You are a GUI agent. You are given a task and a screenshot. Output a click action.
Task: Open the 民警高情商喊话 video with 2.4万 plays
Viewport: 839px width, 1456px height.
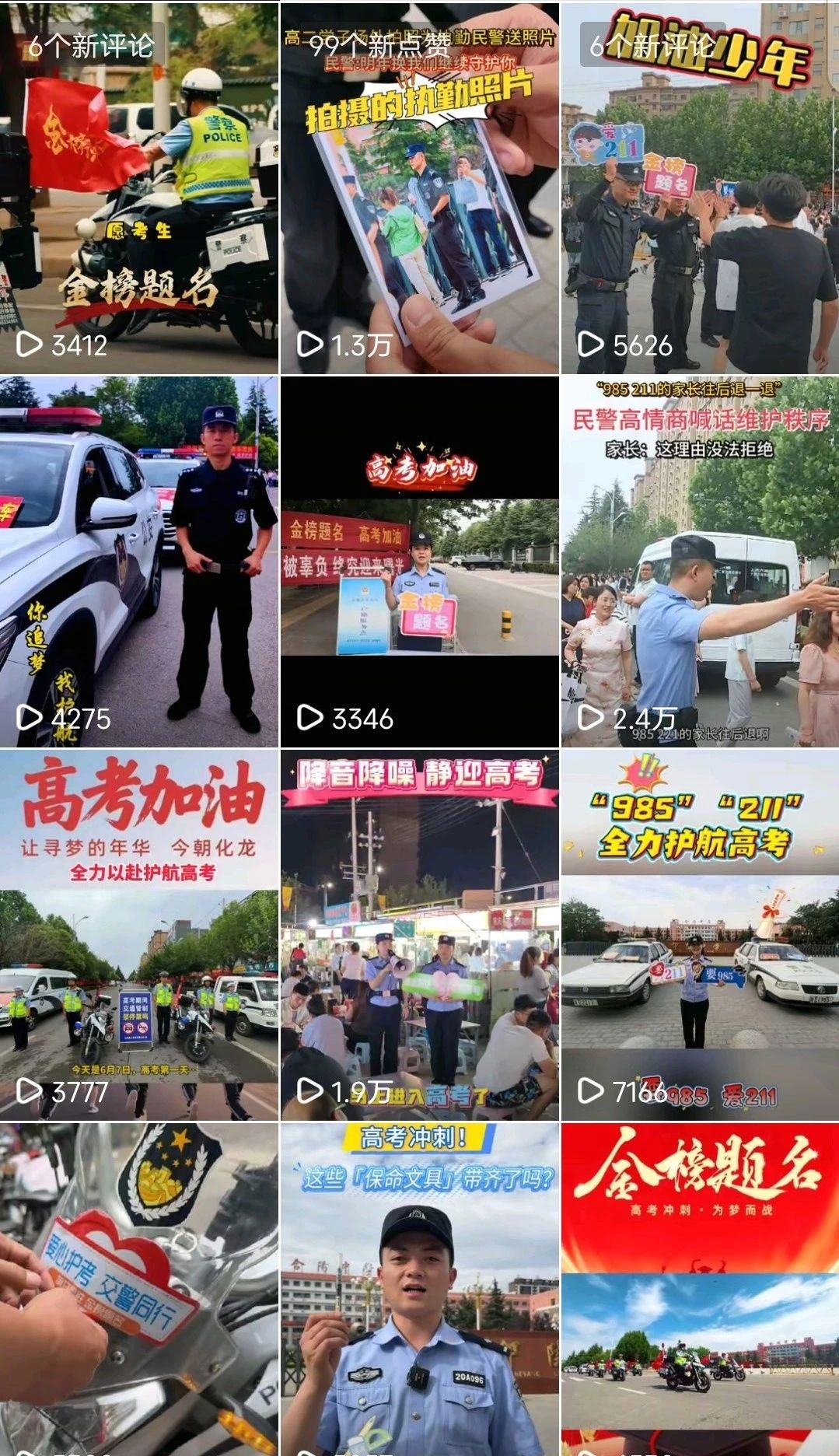(700, 562)
